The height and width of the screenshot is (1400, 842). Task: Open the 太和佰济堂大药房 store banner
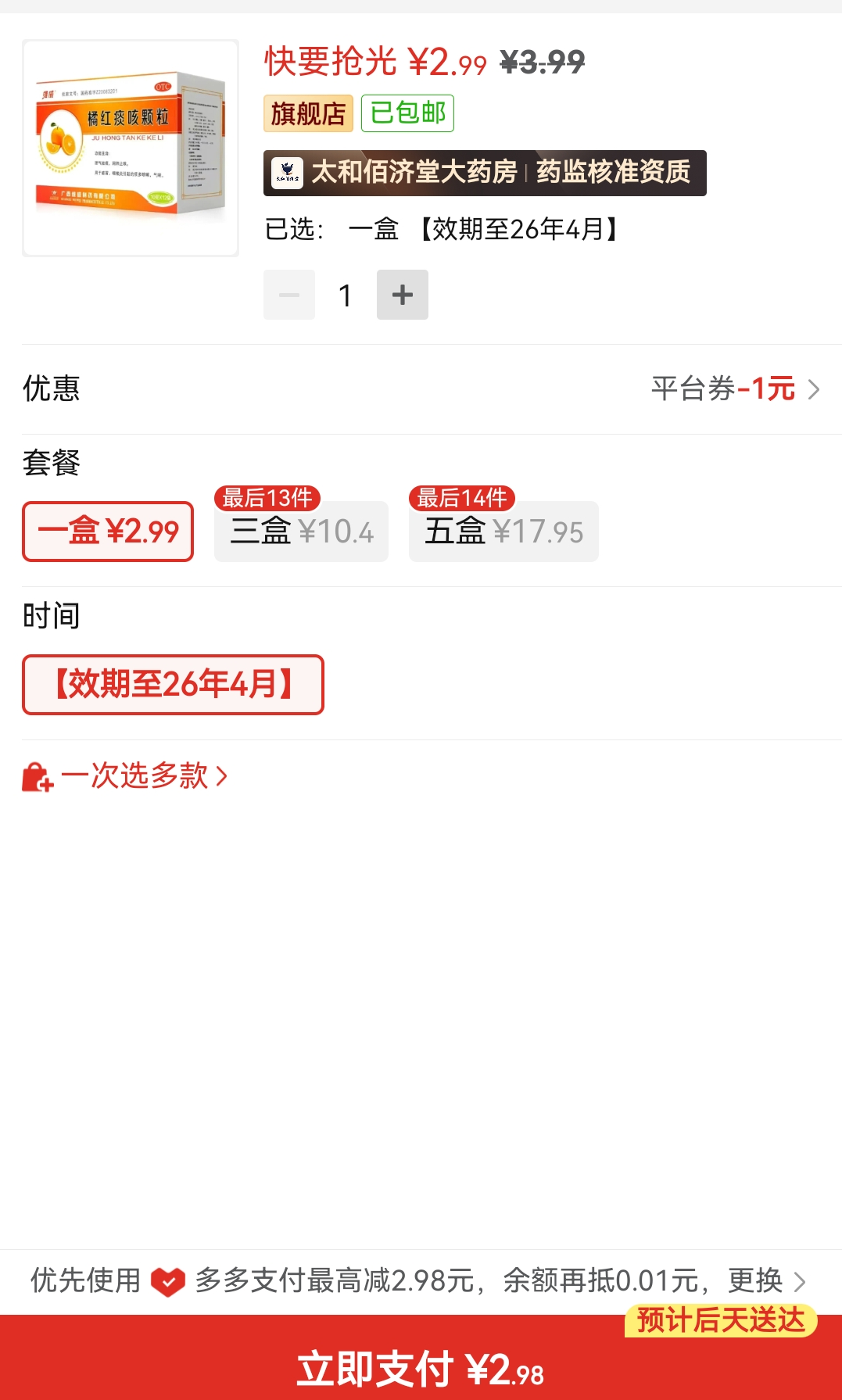[485, 173]
